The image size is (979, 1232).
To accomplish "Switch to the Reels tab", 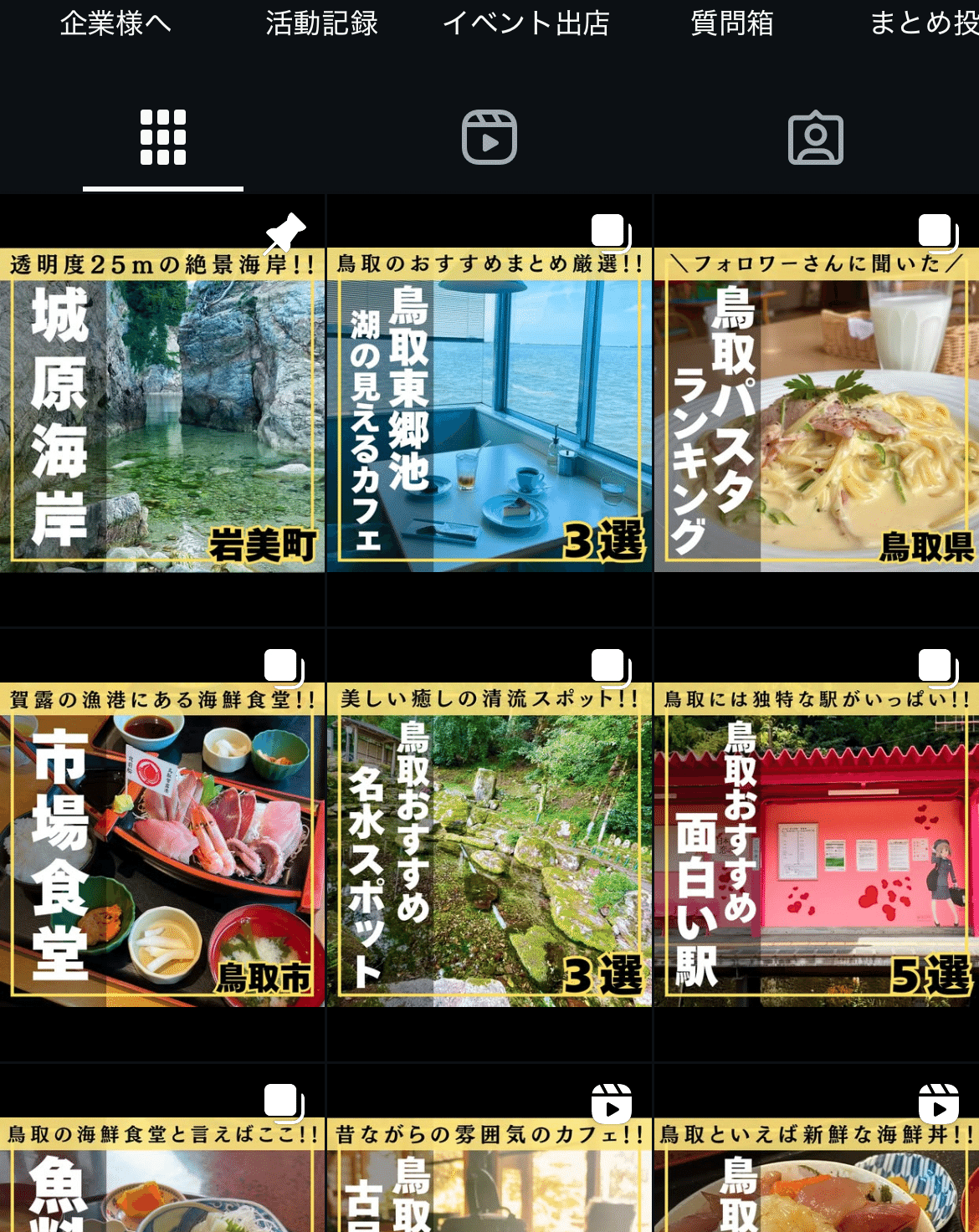I will tap(489, 137).
